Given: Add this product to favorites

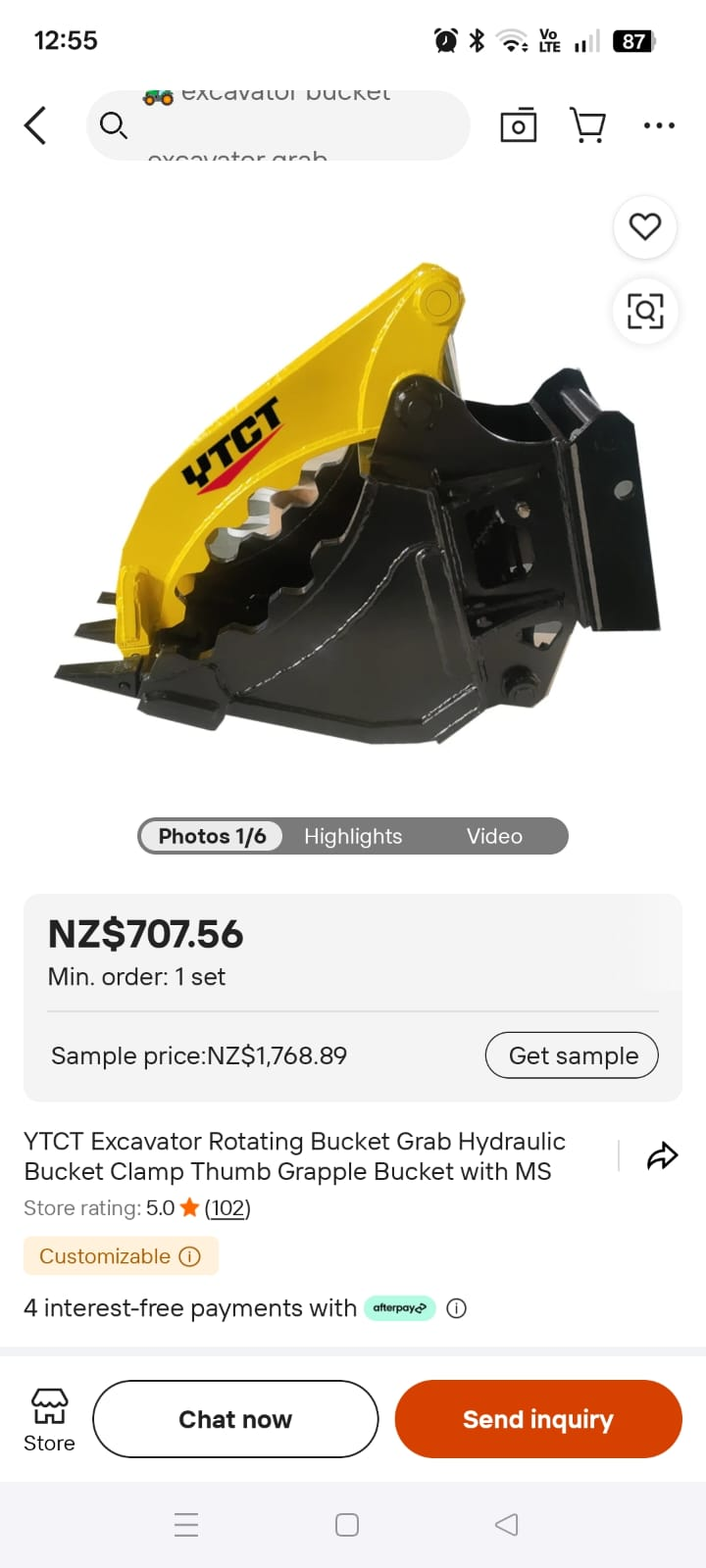Looking at the screenshot, I should 644,226.
